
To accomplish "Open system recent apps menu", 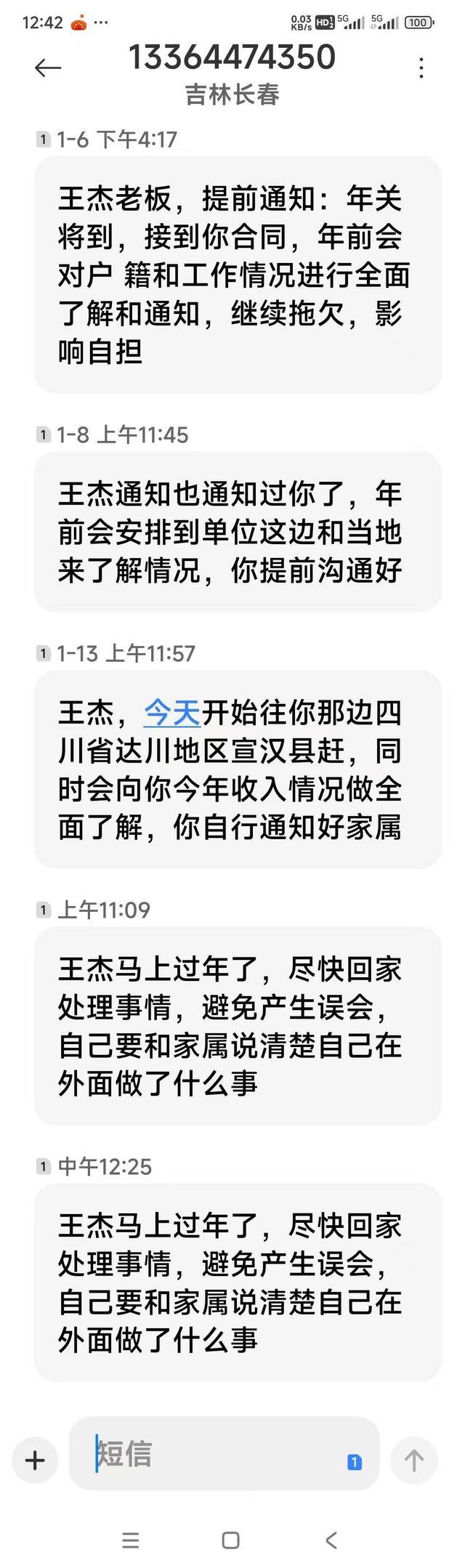I will point(131,1540).
